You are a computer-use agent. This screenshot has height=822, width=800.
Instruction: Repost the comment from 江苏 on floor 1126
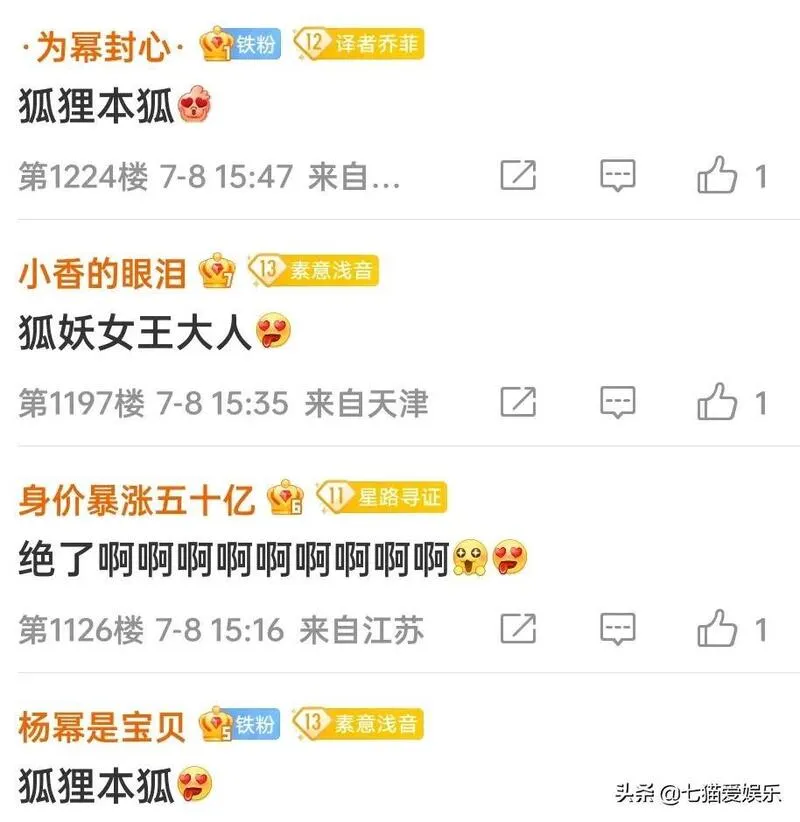point(518,629)
